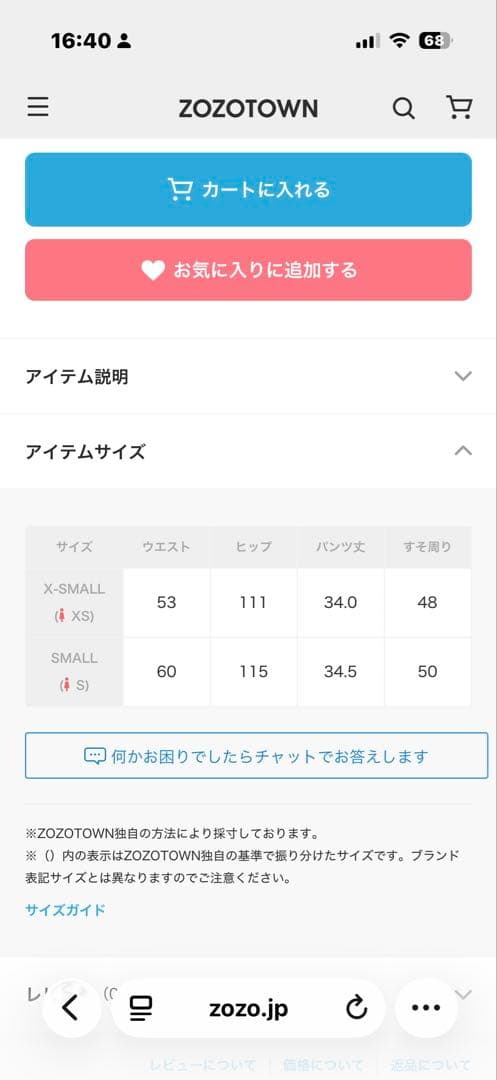Expand the アイテム説明 section

[248, 377]
